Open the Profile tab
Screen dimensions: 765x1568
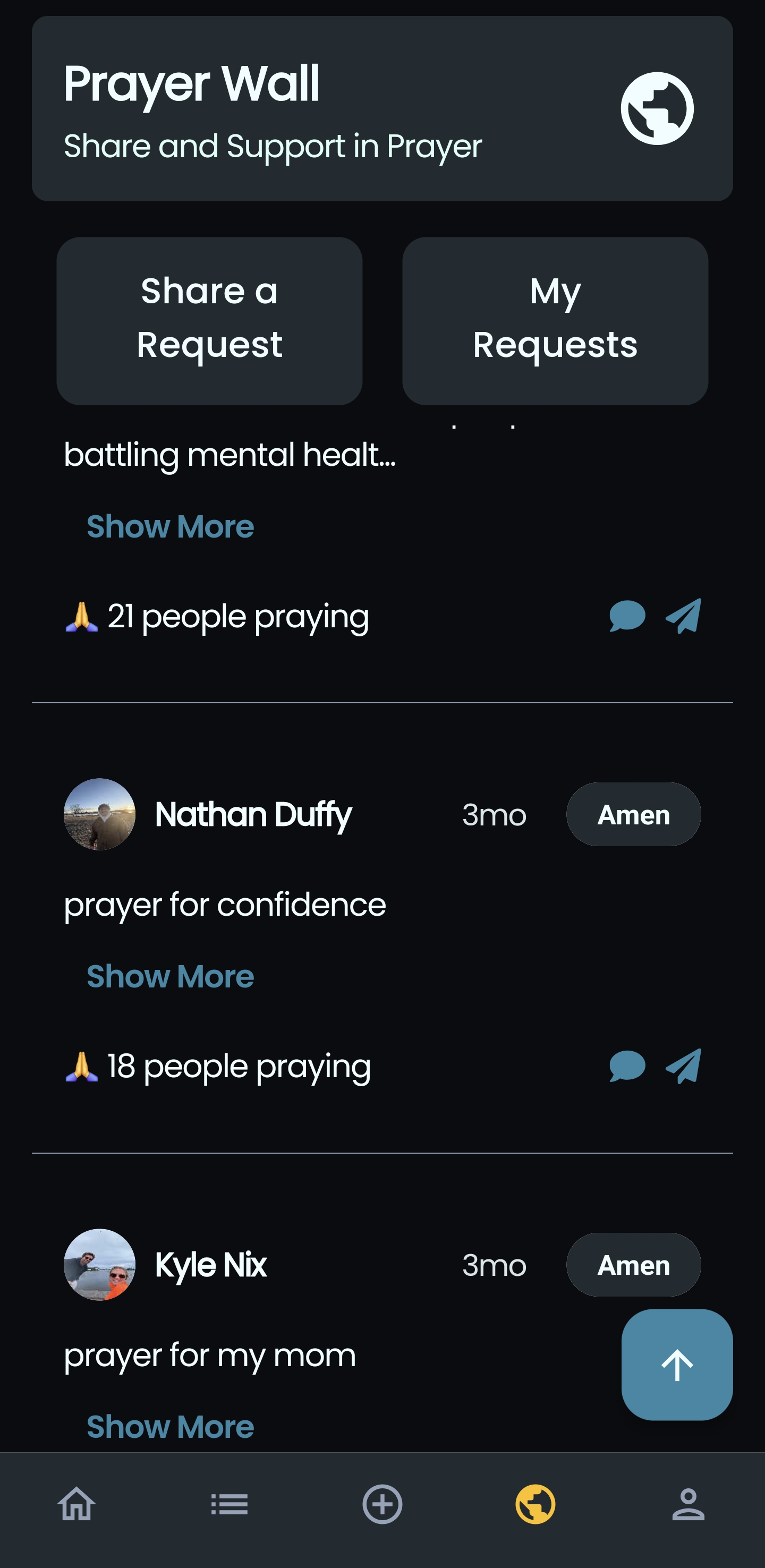point(688,1504)
